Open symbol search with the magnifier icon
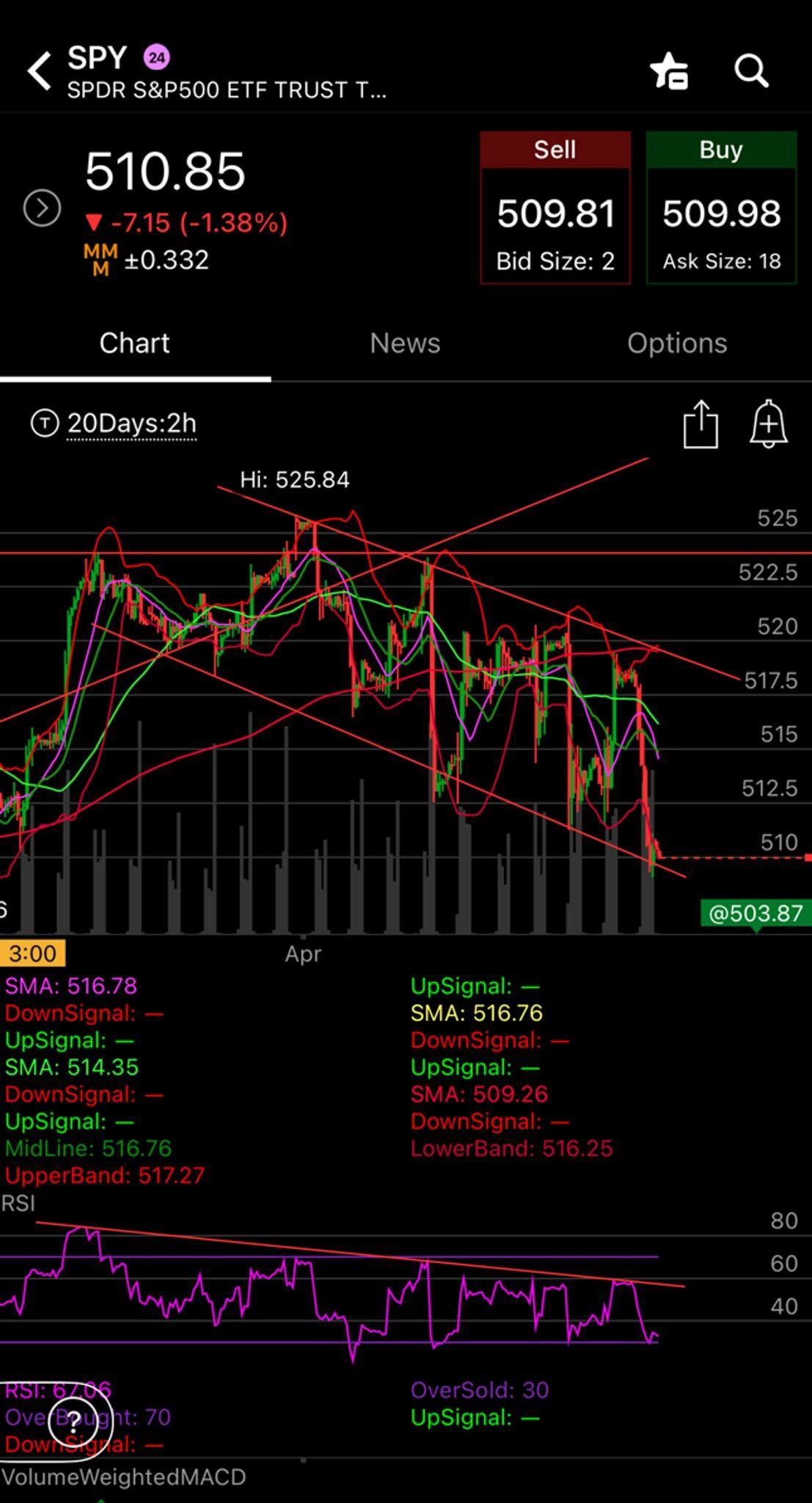Screen dimensions: 812x1503 [751, 71]
